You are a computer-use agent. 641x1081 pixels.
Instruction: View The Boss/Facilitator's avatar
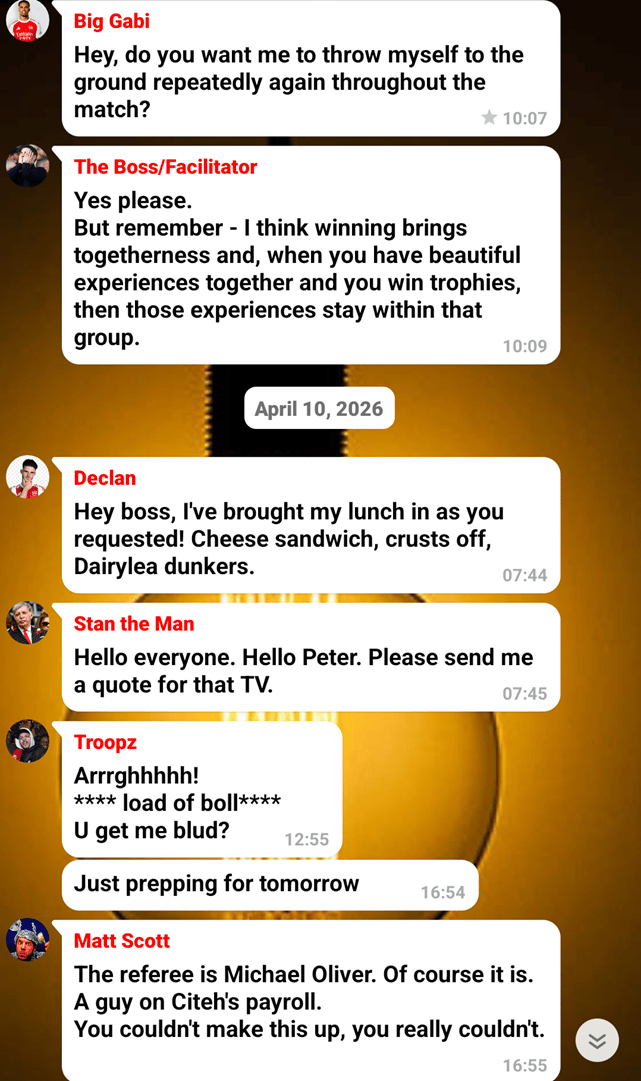click(x=27, y=166)
